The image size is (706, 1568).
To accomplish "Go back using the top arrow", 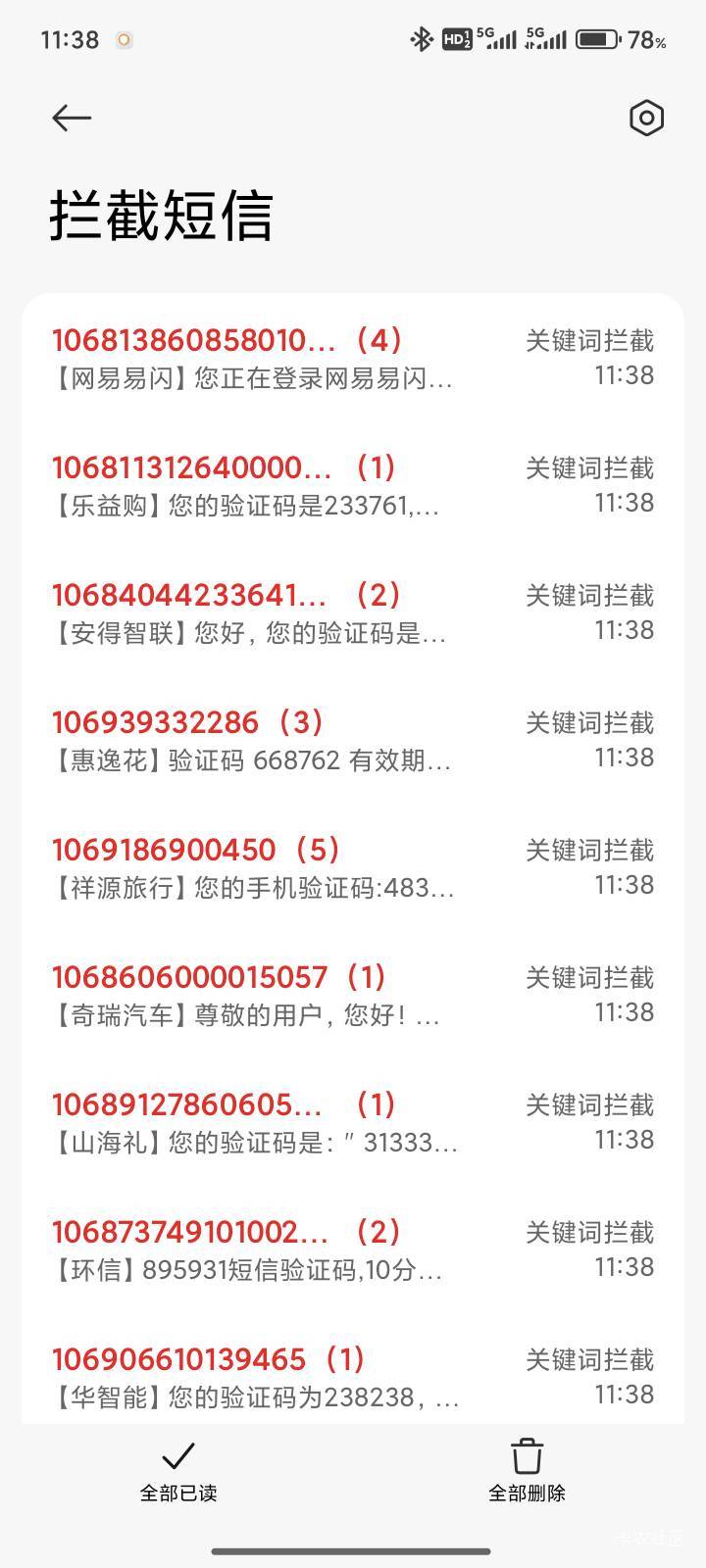I will click(x=72, y=118).
